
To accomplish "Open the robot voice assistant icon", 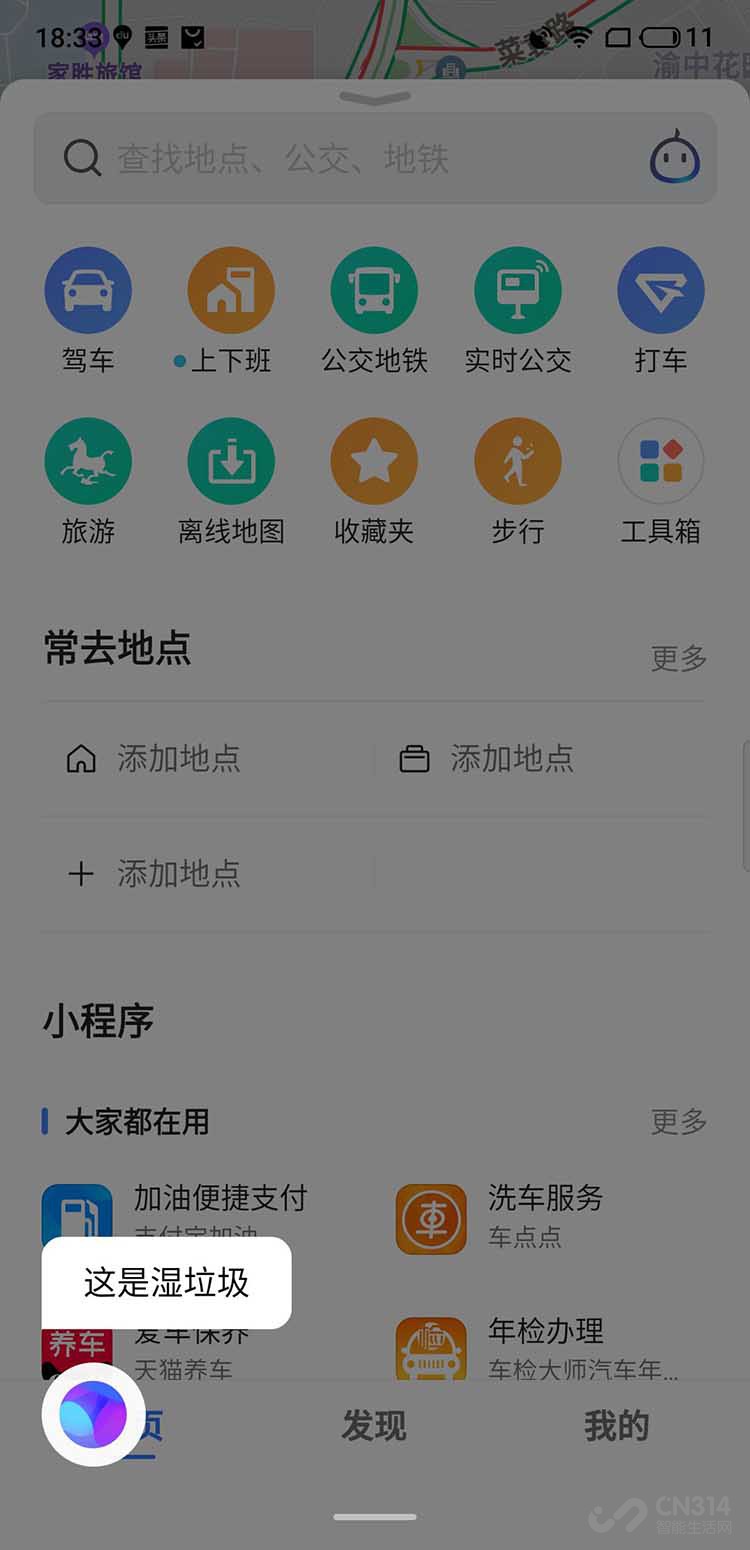I will coord(675,158).
